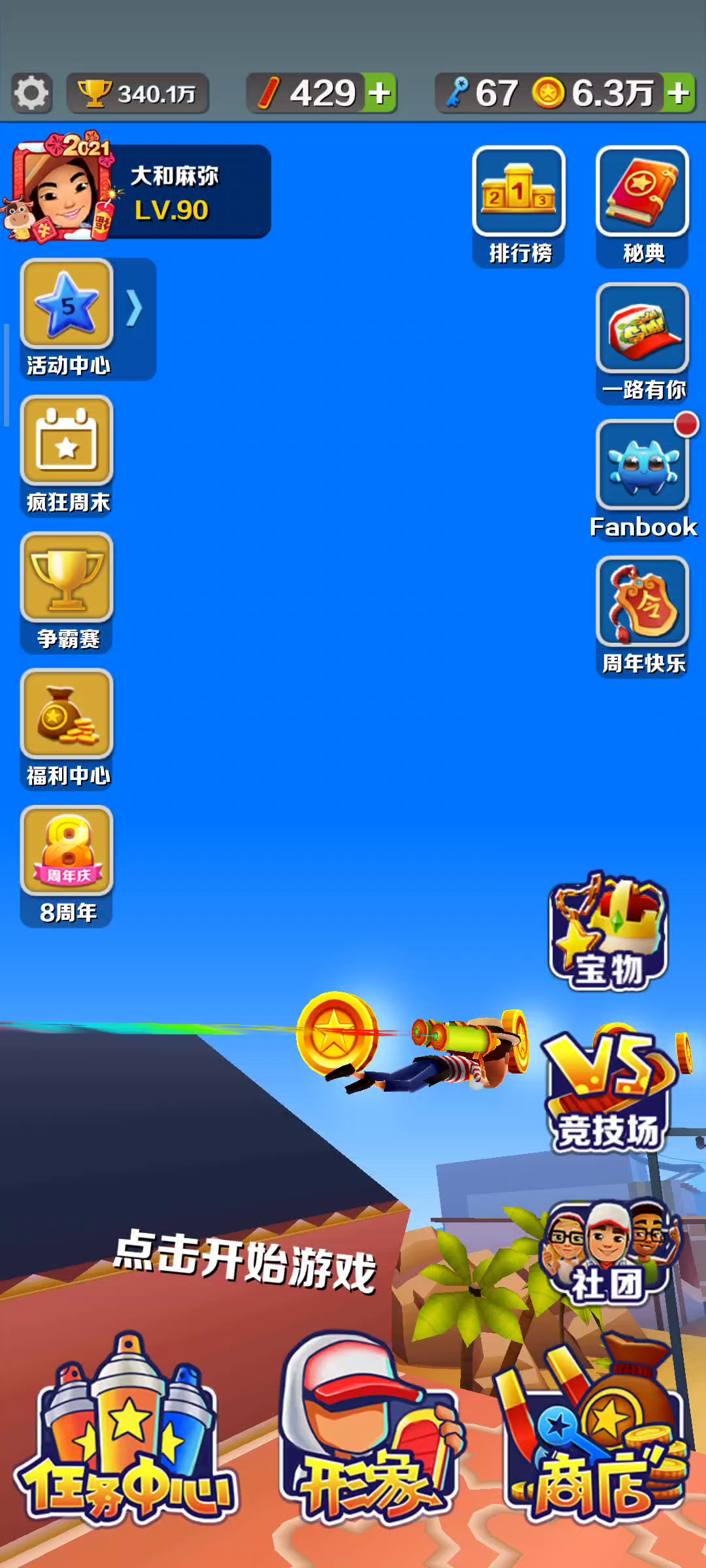Open the settings gear
The width and height of the screenshot is (706, 1568).
31,93
